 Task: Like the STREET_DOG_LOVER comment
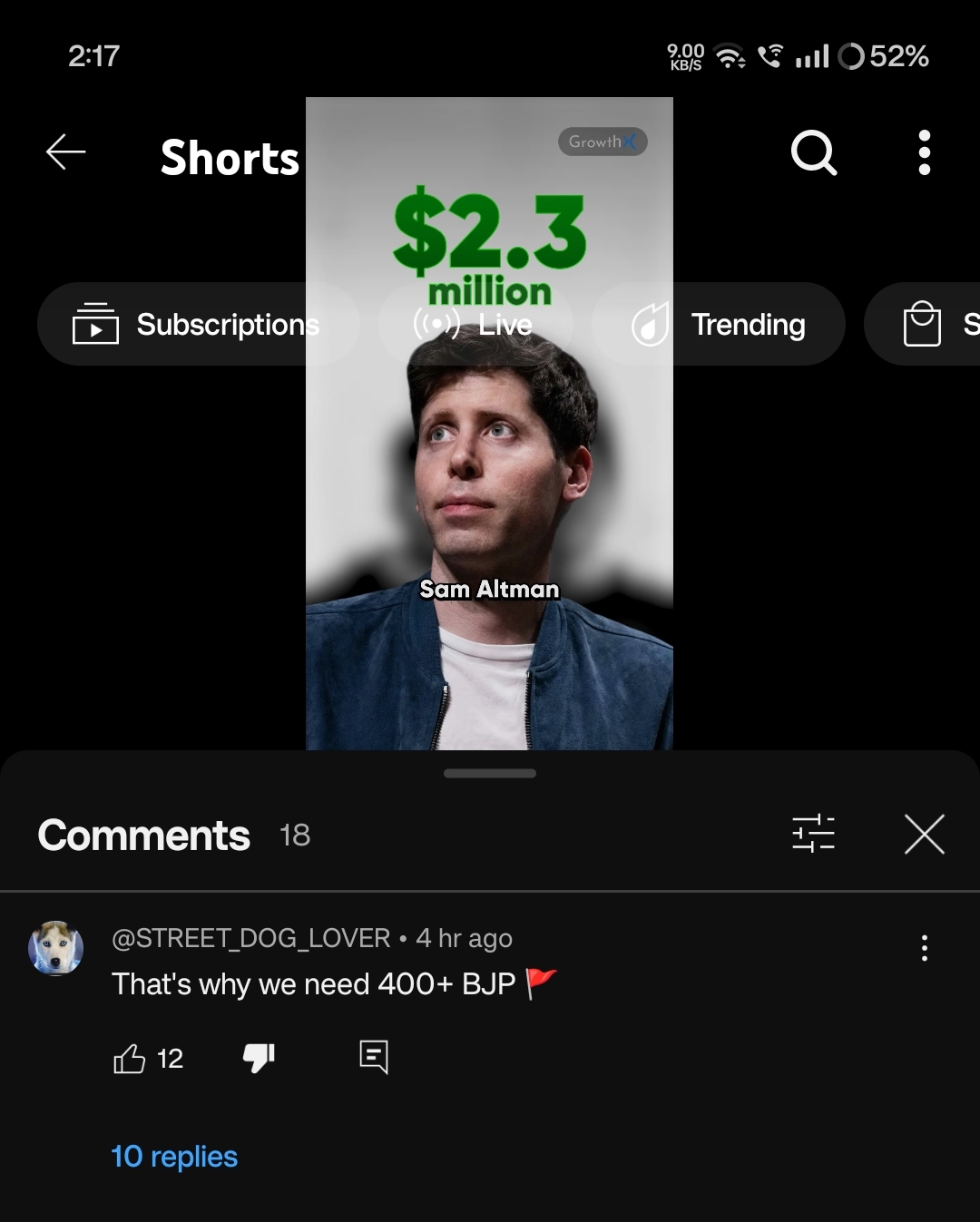(x=129, y=1058)
